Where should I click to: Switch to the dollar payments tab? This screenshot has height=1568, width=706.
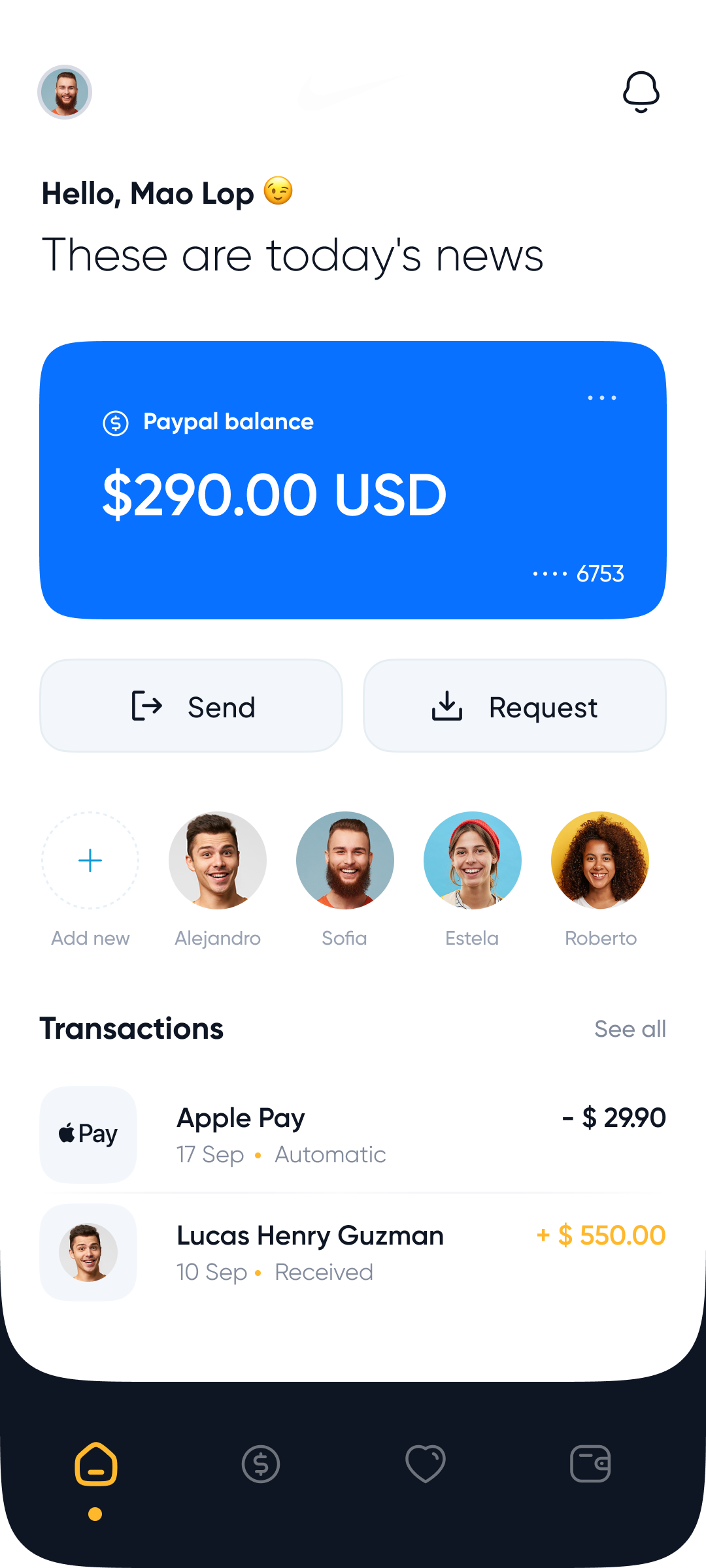(261, 1464)
